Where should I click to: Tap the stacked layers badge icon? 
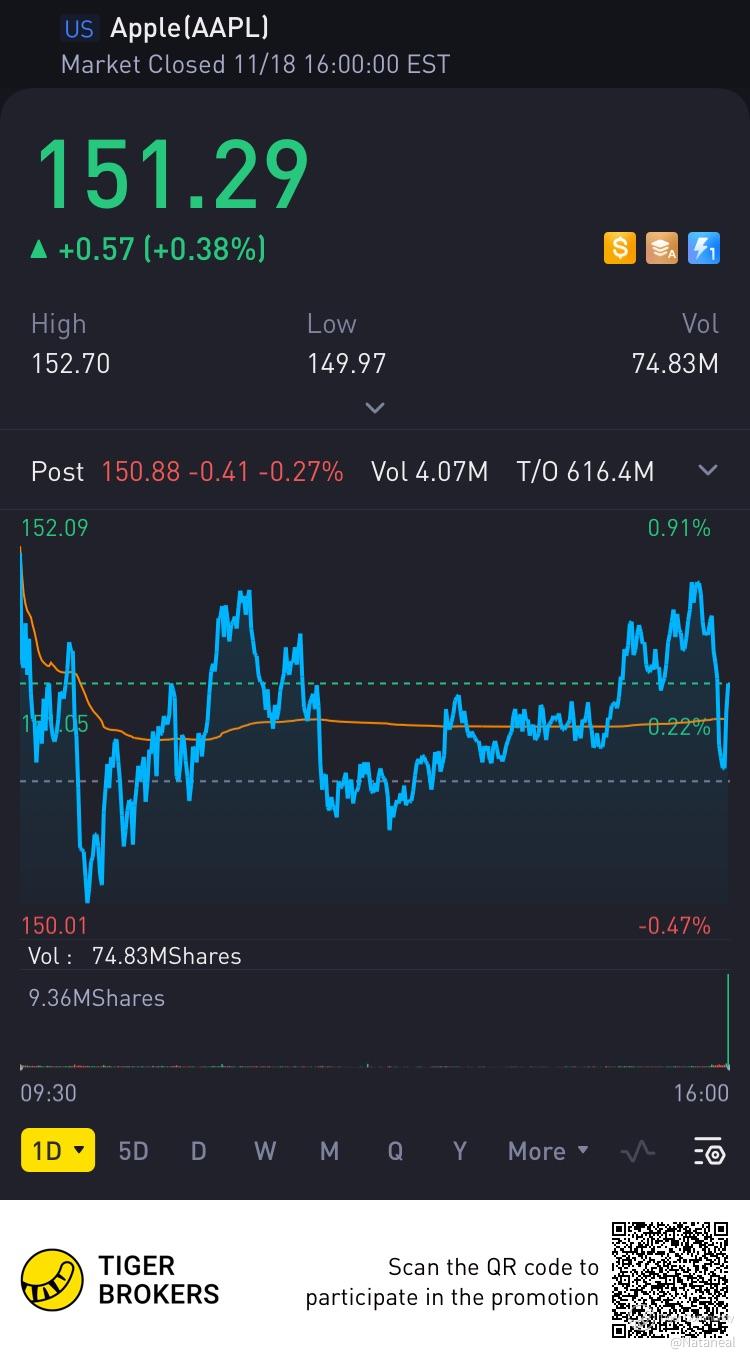click(x=661, y=247)
